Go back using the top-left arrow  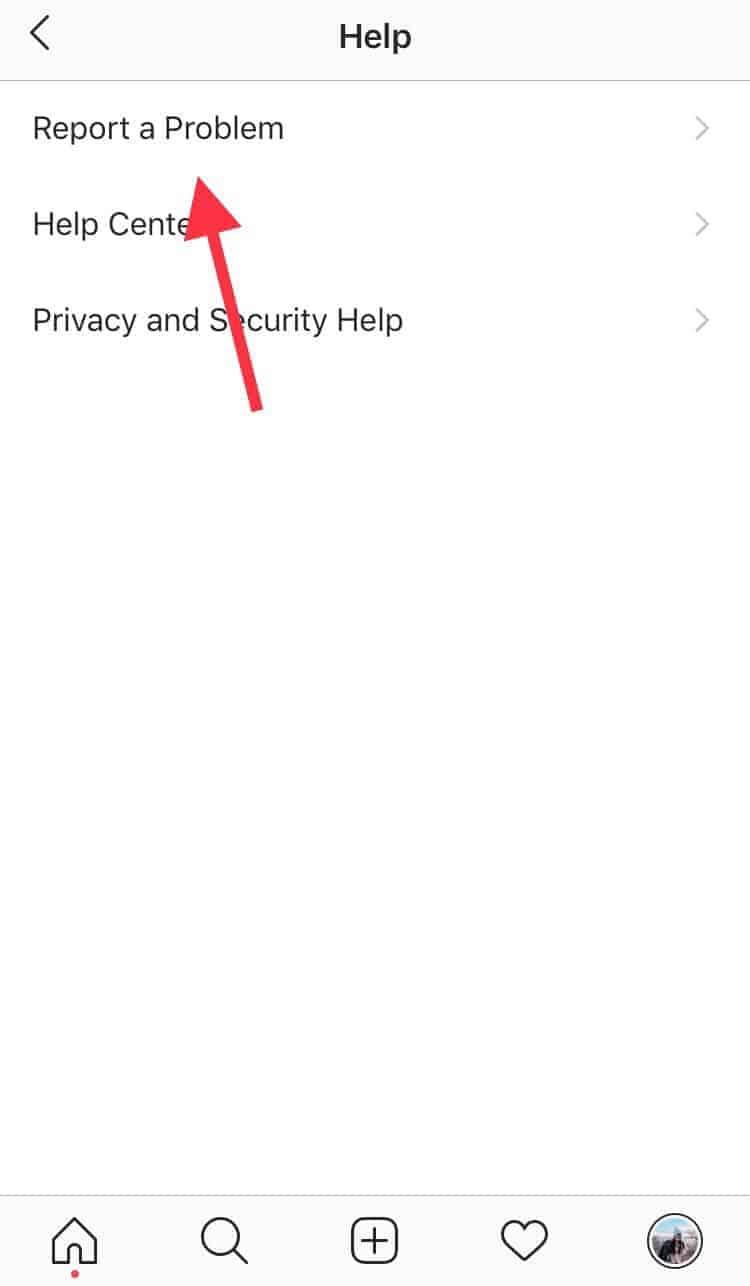click(39, 35)
